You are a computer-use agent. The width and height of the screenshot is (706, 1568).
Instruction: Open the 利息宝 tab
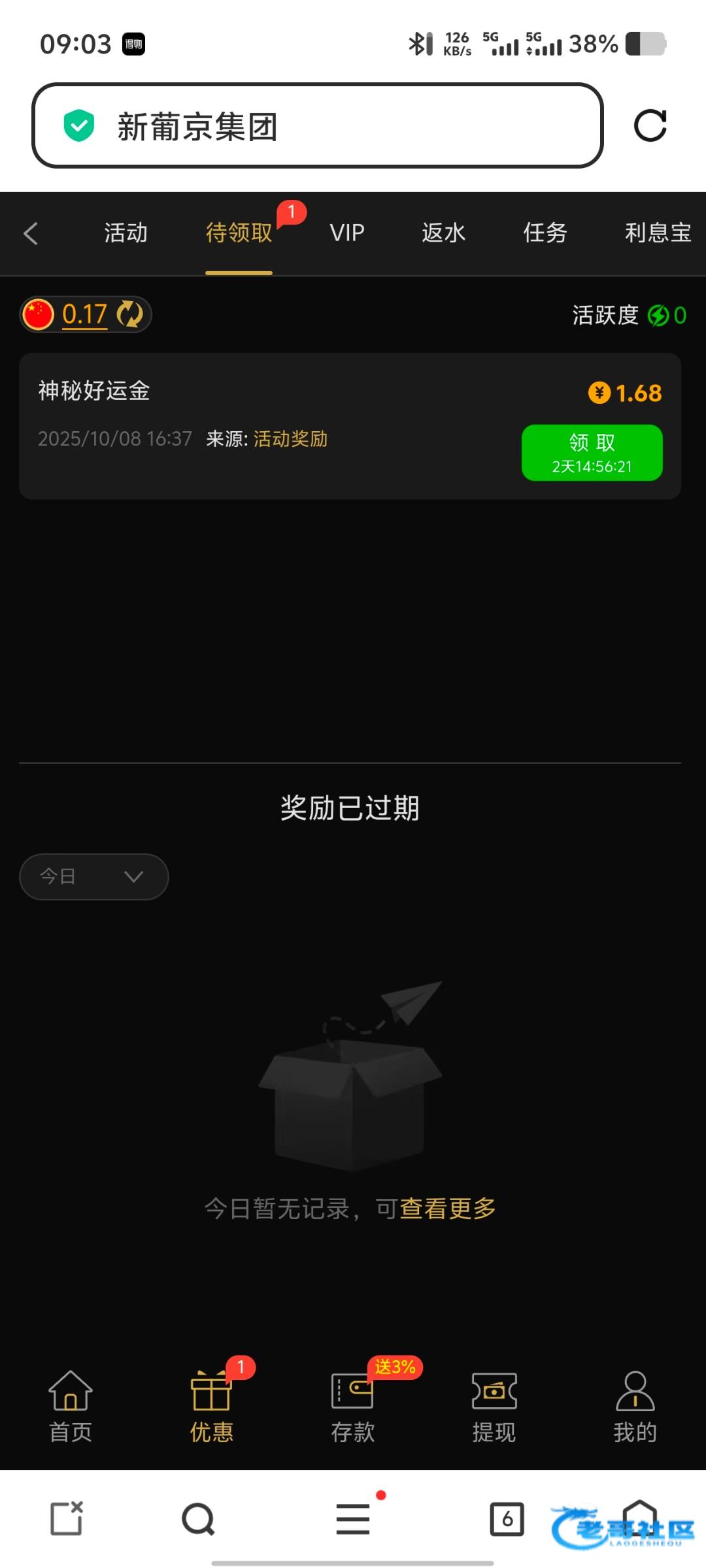click(x=657, y=233)
